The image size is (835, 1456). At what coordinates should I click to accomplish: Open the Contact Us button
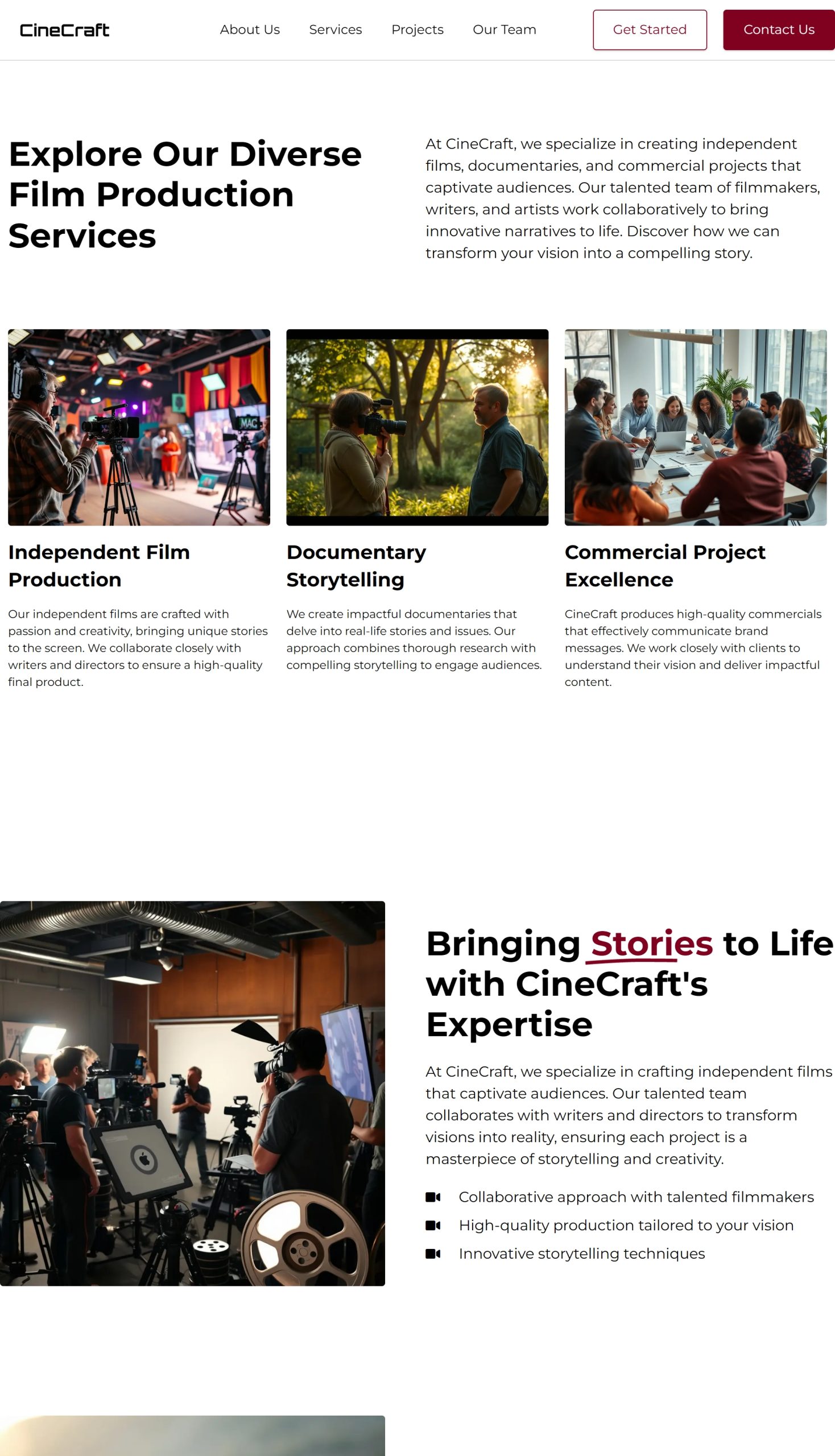coord(778,30)
